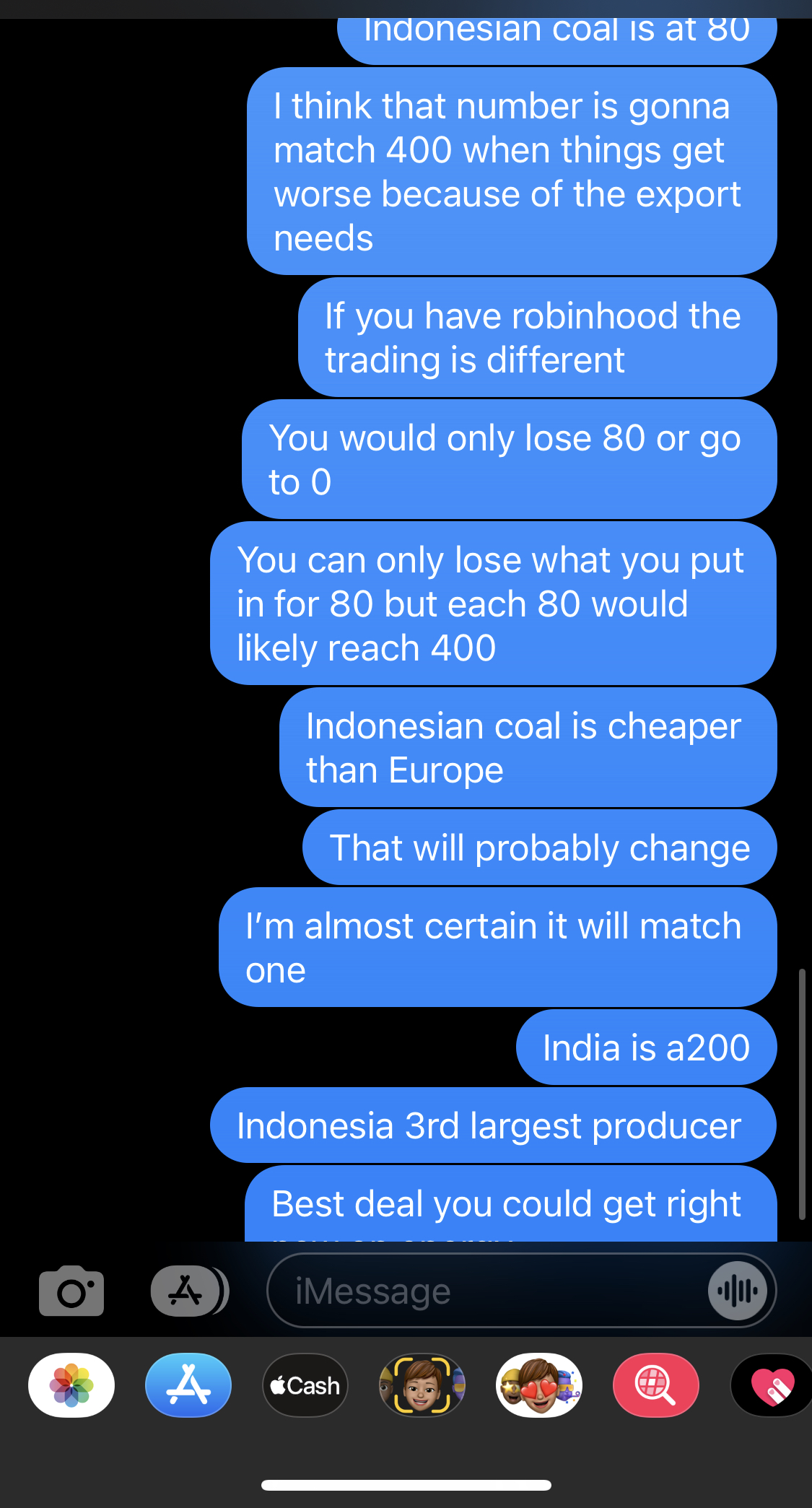Toggle the iMessage apps drawer button

pyautogui.click(x=188, y=1291)
